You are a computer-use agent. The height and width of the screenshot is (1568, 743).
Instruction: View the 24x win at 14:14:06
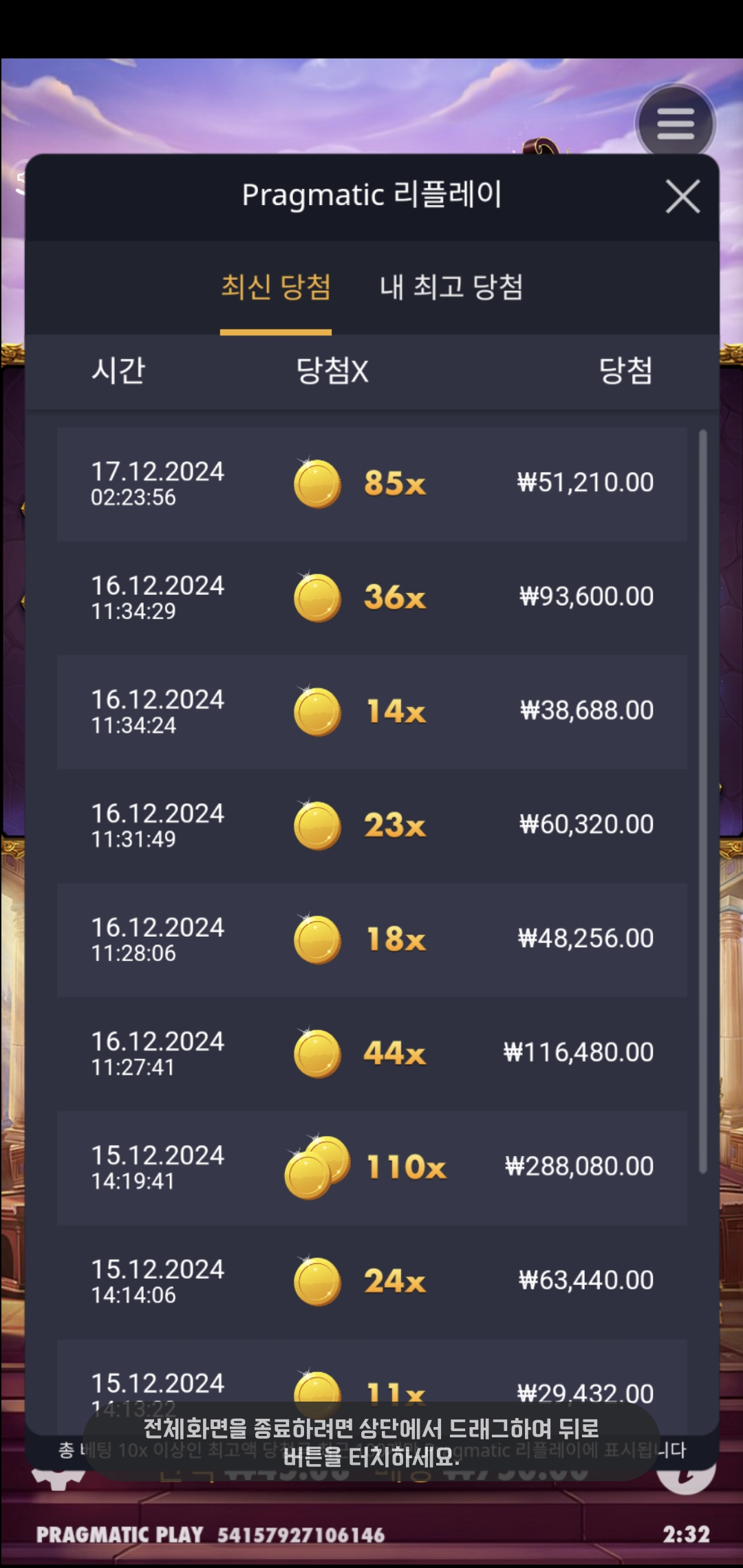tap(371, 1281)
